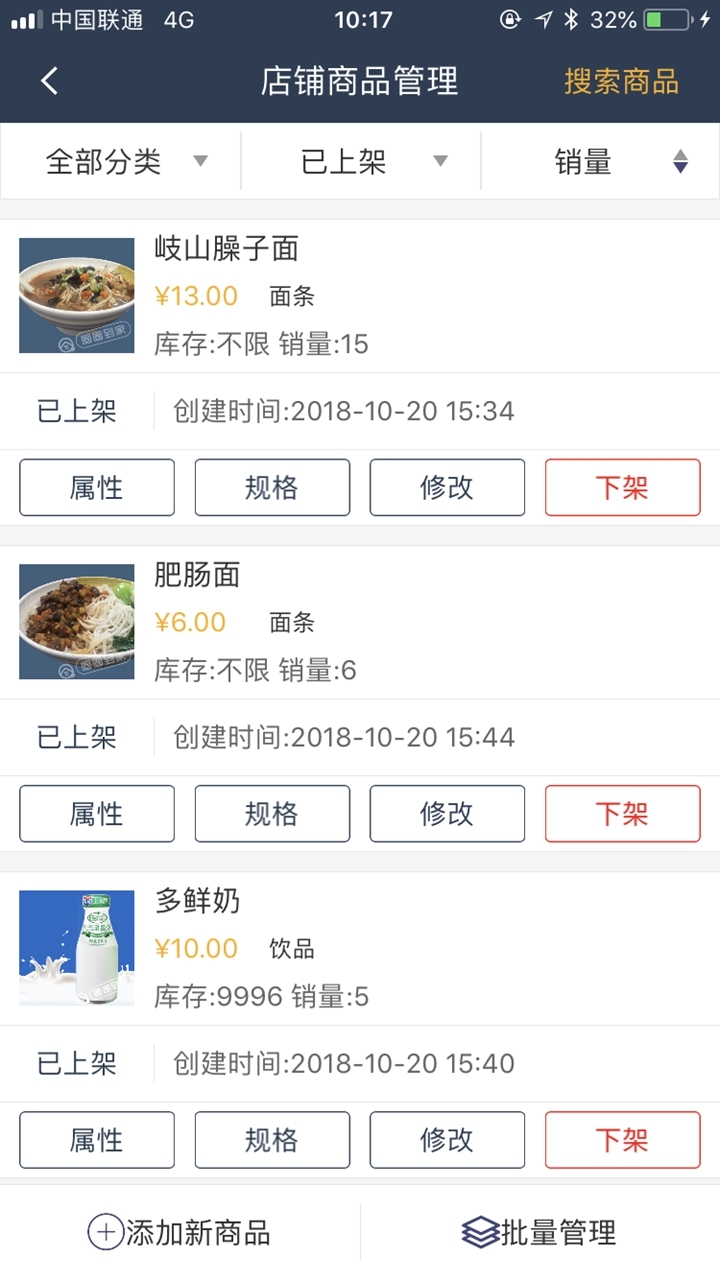Open 批量管理 batch management
This screenshot has width=720, height=1280.
pos(540,1232)
